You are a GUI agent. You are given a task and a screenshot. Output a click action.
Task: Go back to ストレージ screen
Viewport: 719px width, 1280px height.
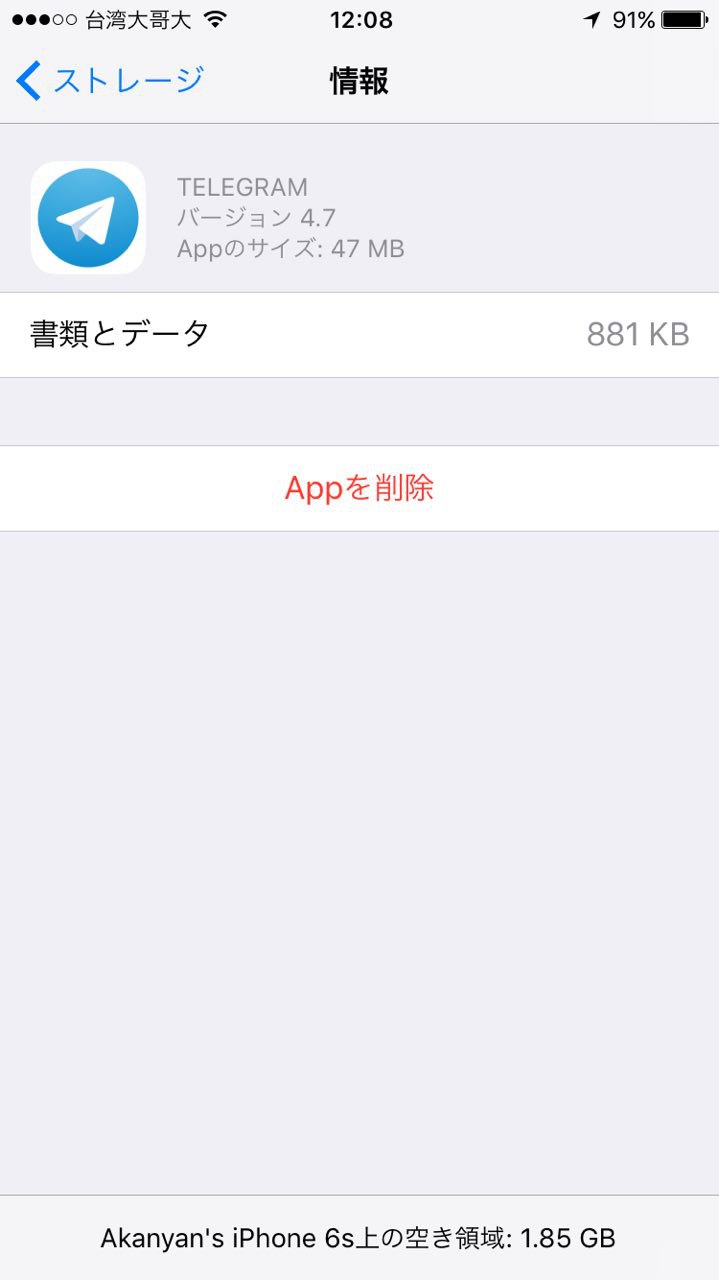[110, 80]
